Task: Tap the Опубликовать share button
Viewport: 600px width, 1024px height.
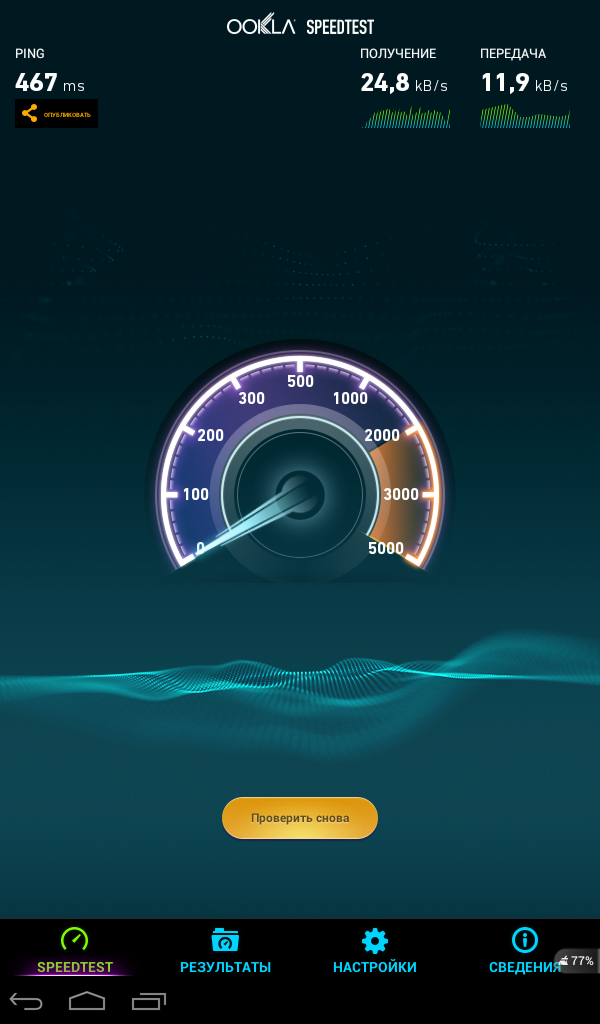Action: coord(56,114)
